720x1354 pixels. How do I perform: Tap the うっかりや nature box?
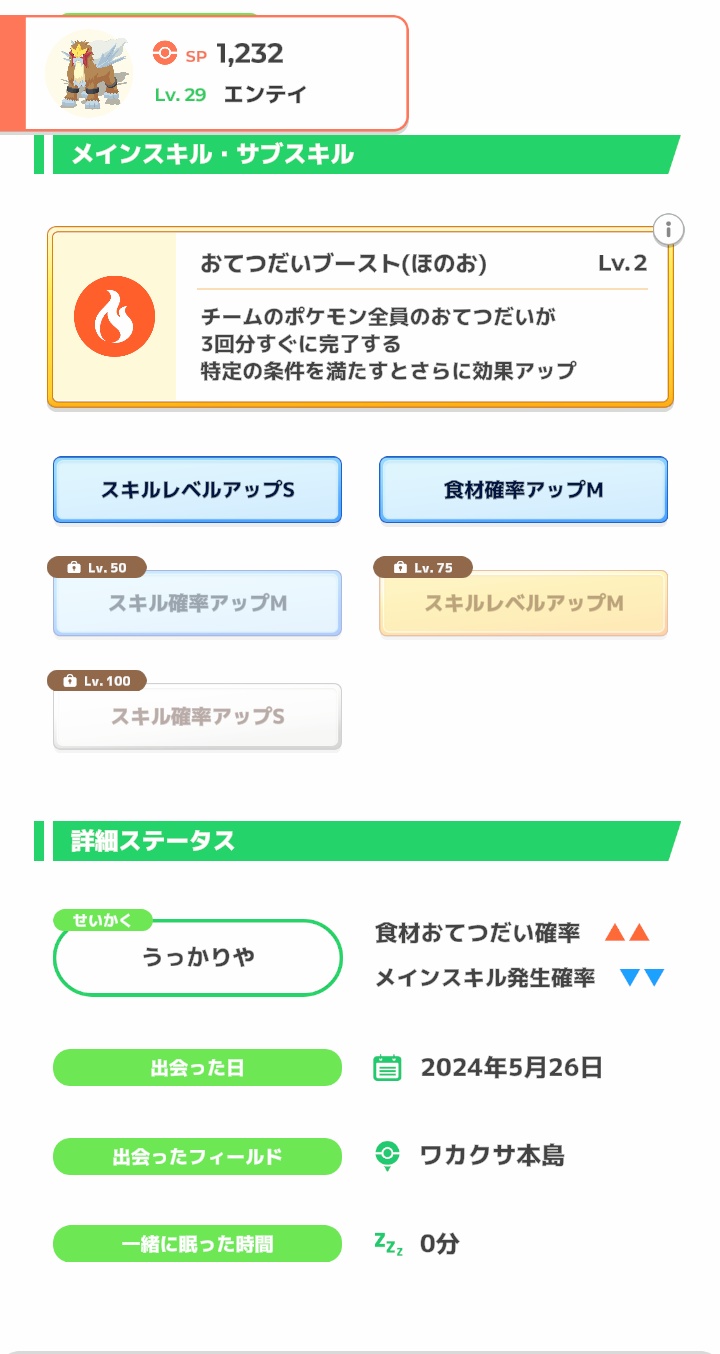(198, 957)
